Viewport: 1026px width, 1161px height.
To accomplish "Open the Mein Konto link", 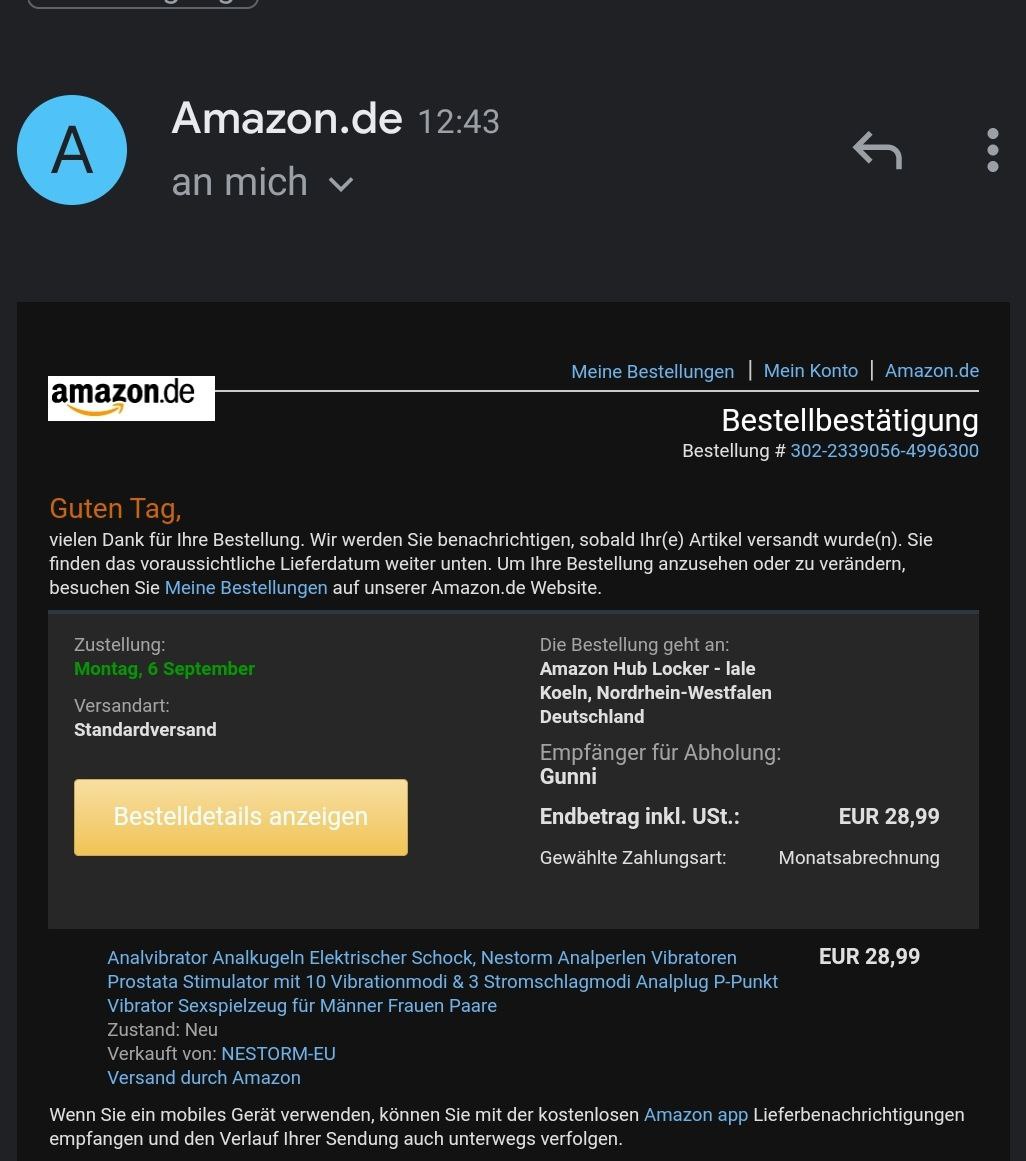I will (x=810, y=371).
